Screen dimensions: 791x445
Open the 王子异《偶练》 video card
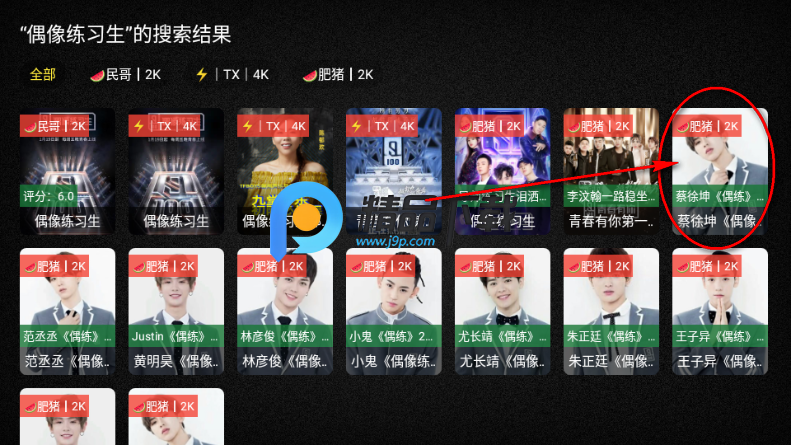720,310
